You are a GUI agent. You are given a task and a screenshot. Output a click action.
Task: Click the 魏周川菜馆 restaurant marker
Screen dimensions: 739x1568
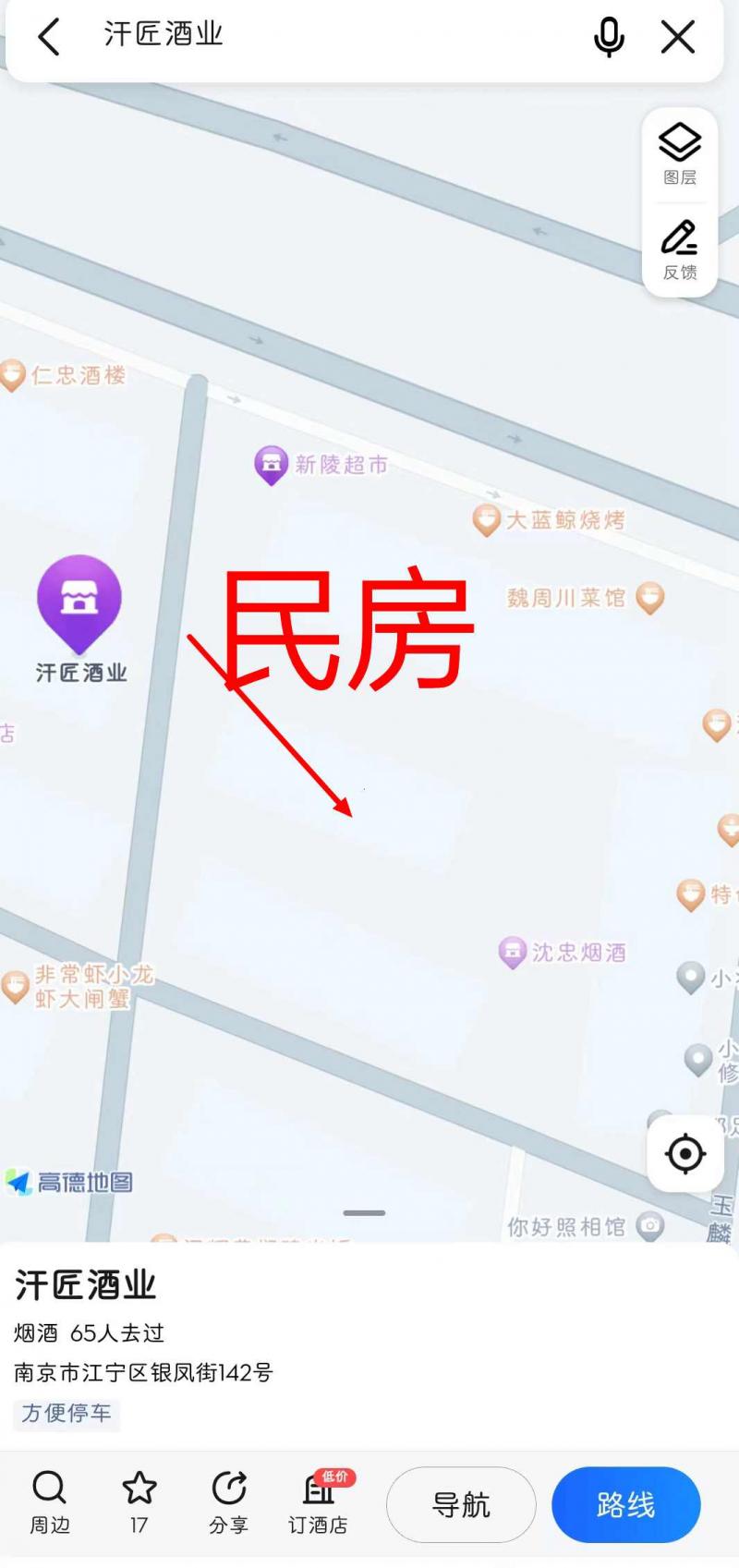point(649,596)
